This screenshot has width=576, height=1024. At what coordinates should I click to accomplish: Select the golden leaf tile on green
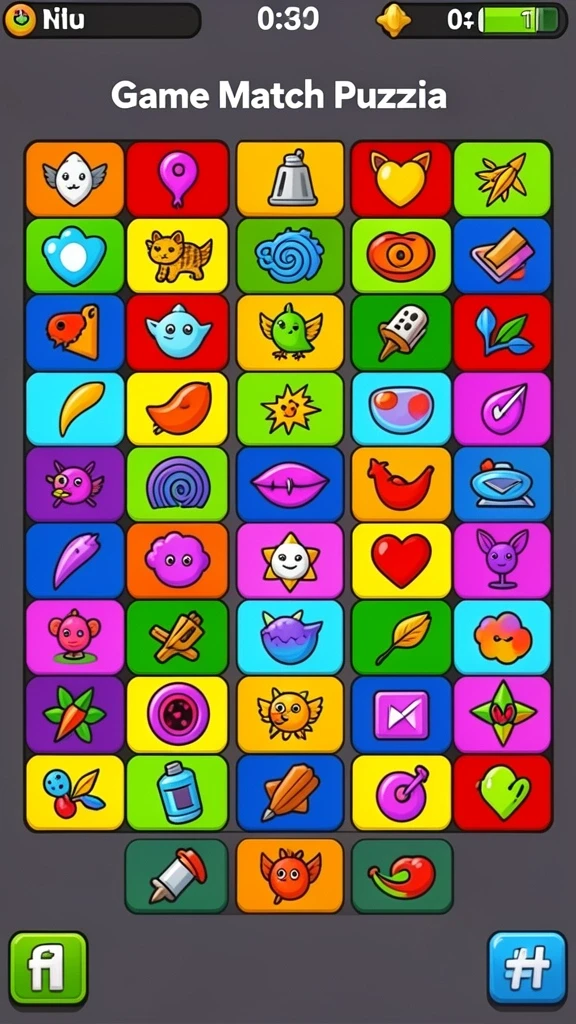pyautogui.click(x=401, y=637)
